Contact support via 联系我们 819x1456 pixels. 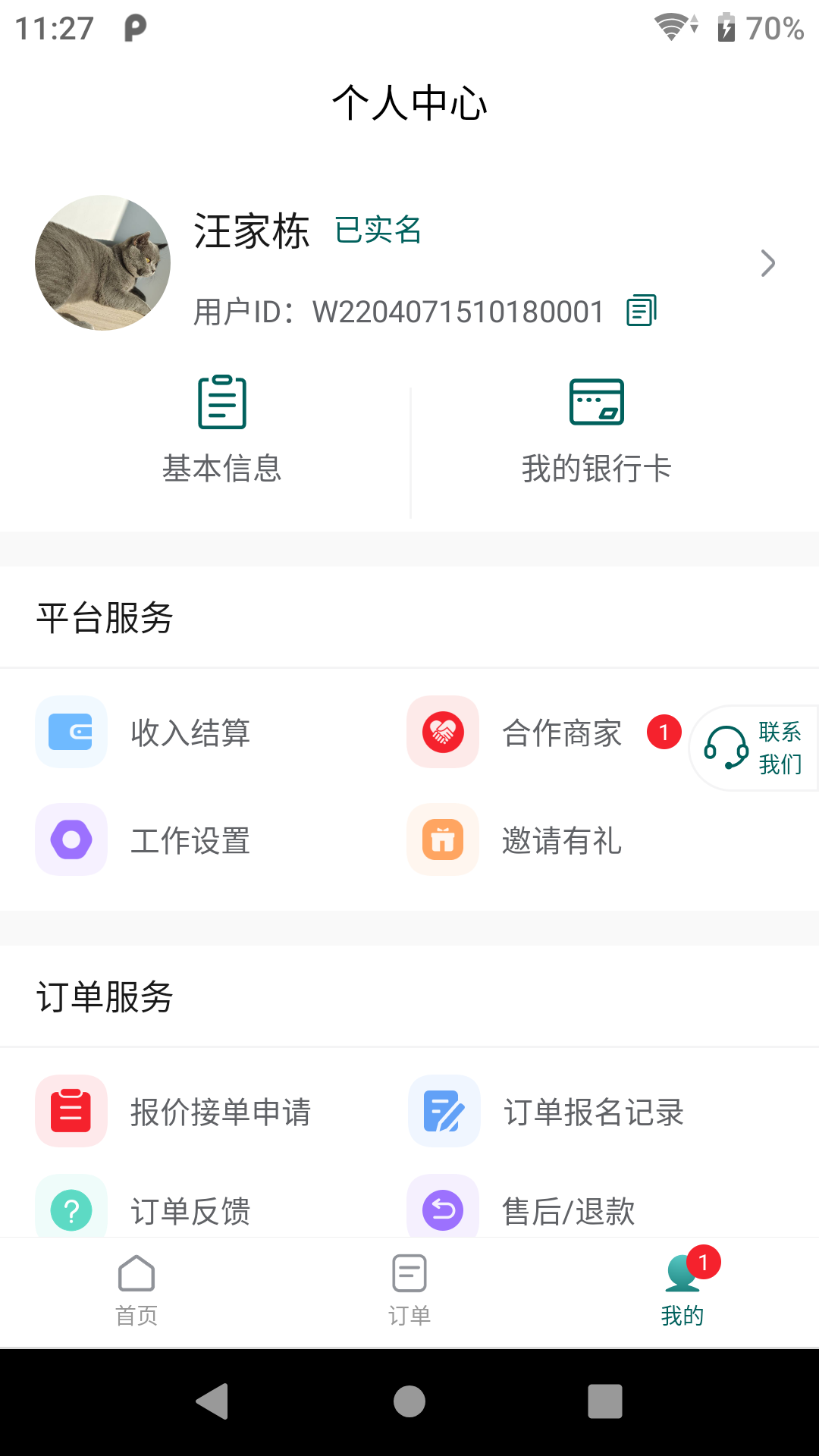click(754, 748)
